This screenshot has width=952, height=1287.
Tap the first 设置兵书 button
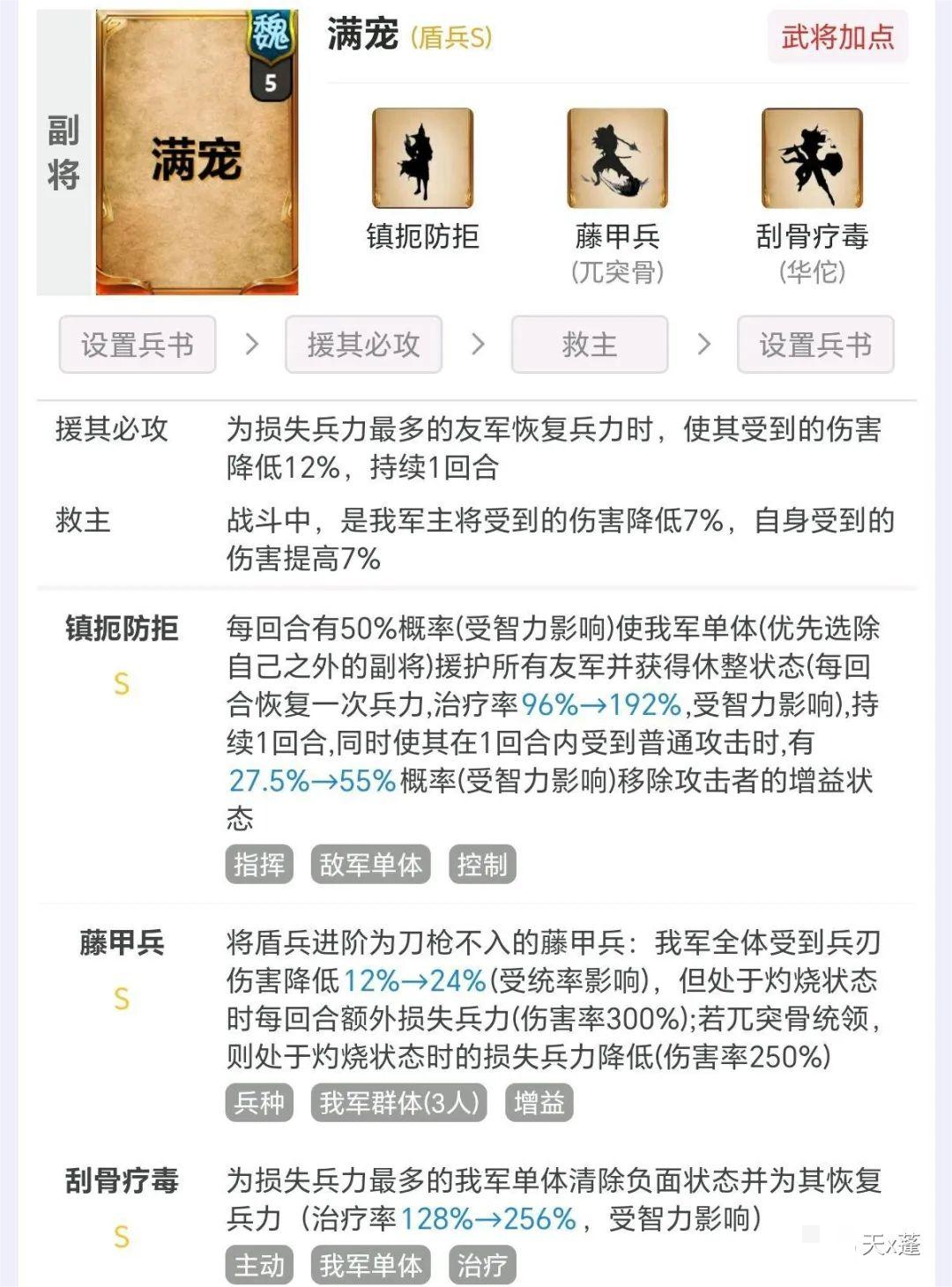tap(138, 345)
